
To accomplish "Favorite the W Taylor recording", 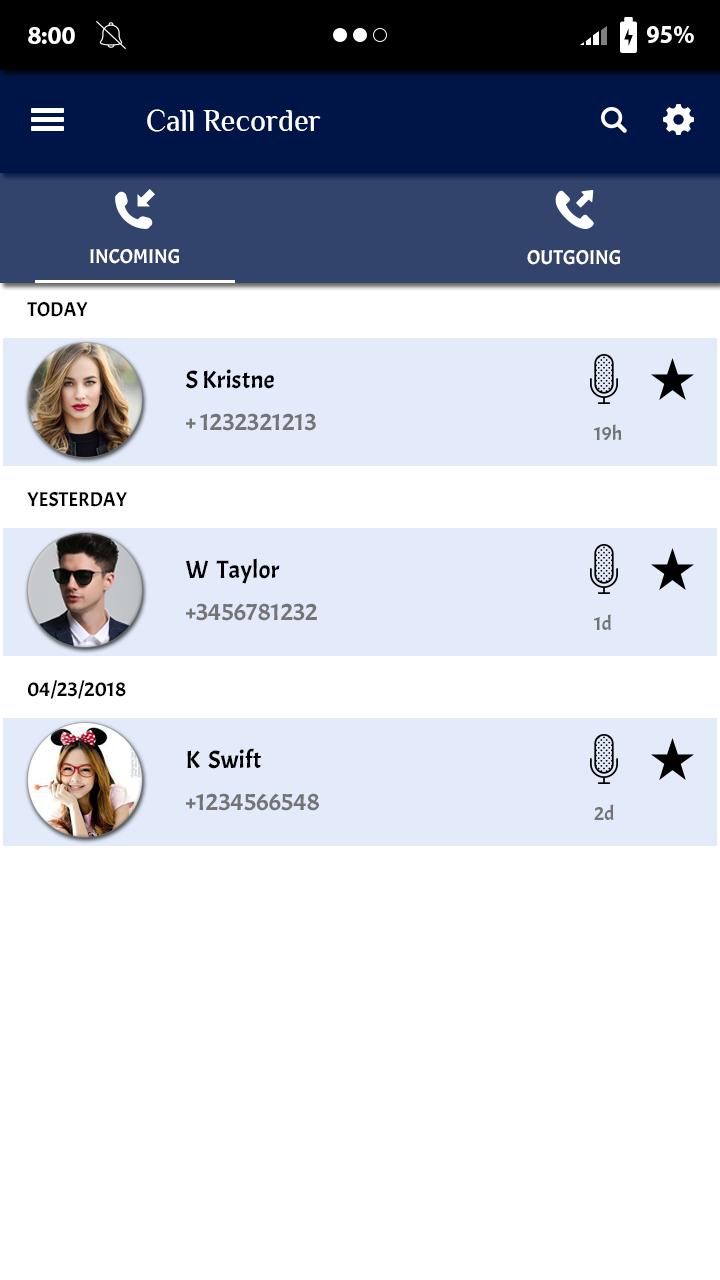I will (672, 571).
